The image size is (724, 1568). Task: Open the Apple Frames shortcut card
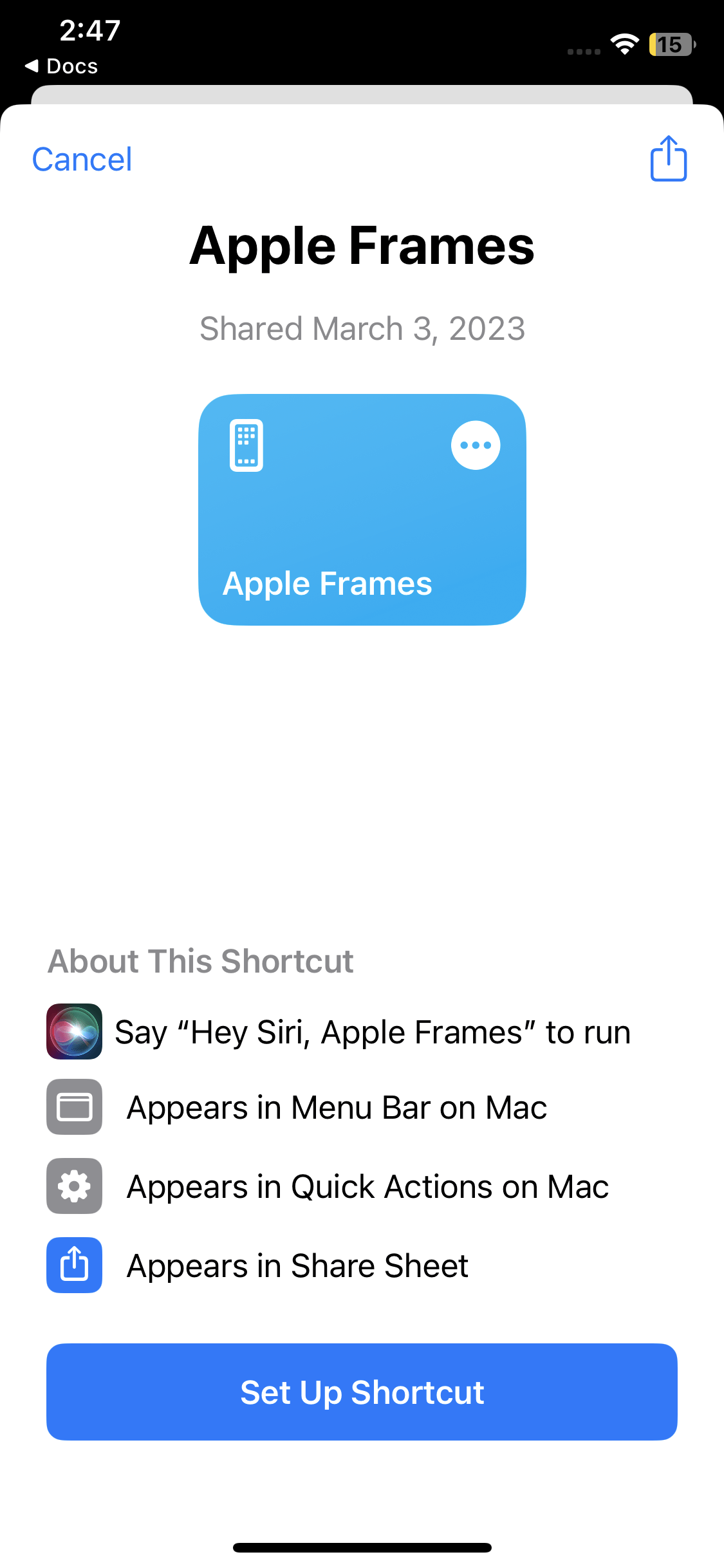point(348,534)
